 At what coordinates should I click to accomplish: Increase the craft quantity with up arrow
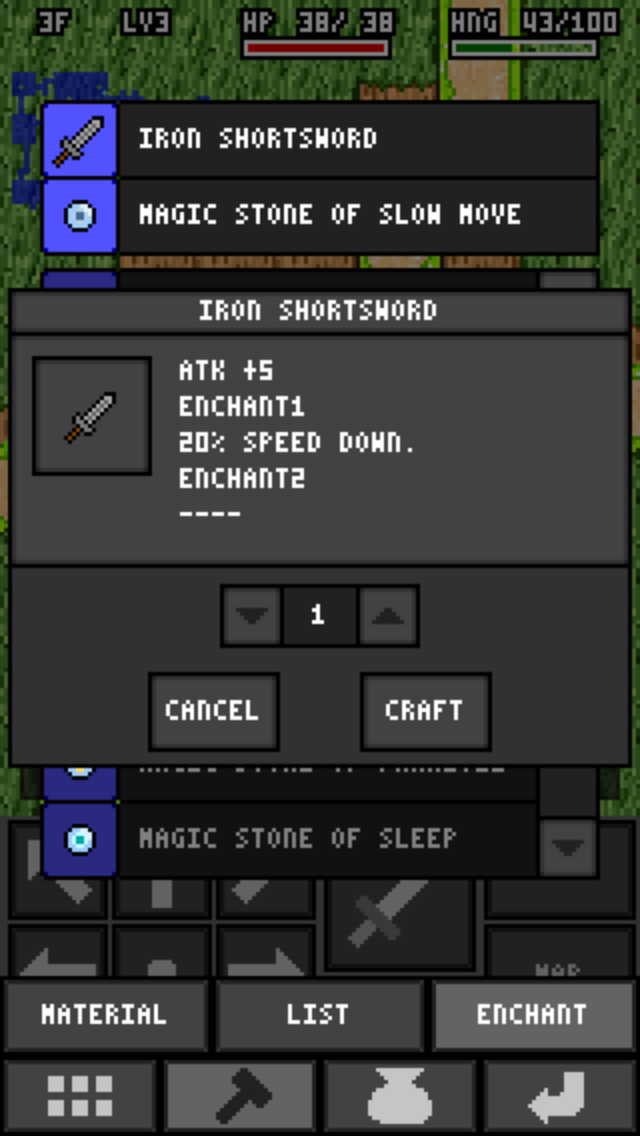[x=388, y=616]
